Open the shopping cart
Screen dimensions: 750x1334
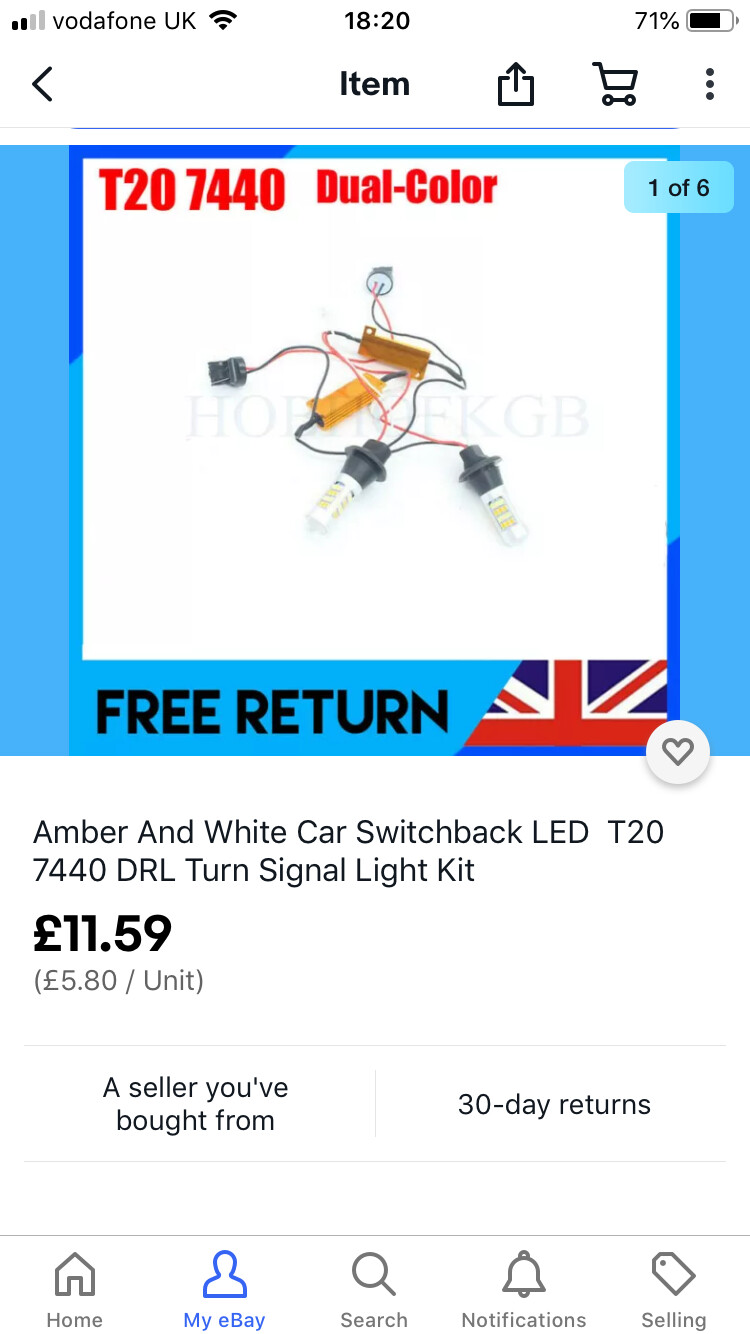(x=616, y=85)
